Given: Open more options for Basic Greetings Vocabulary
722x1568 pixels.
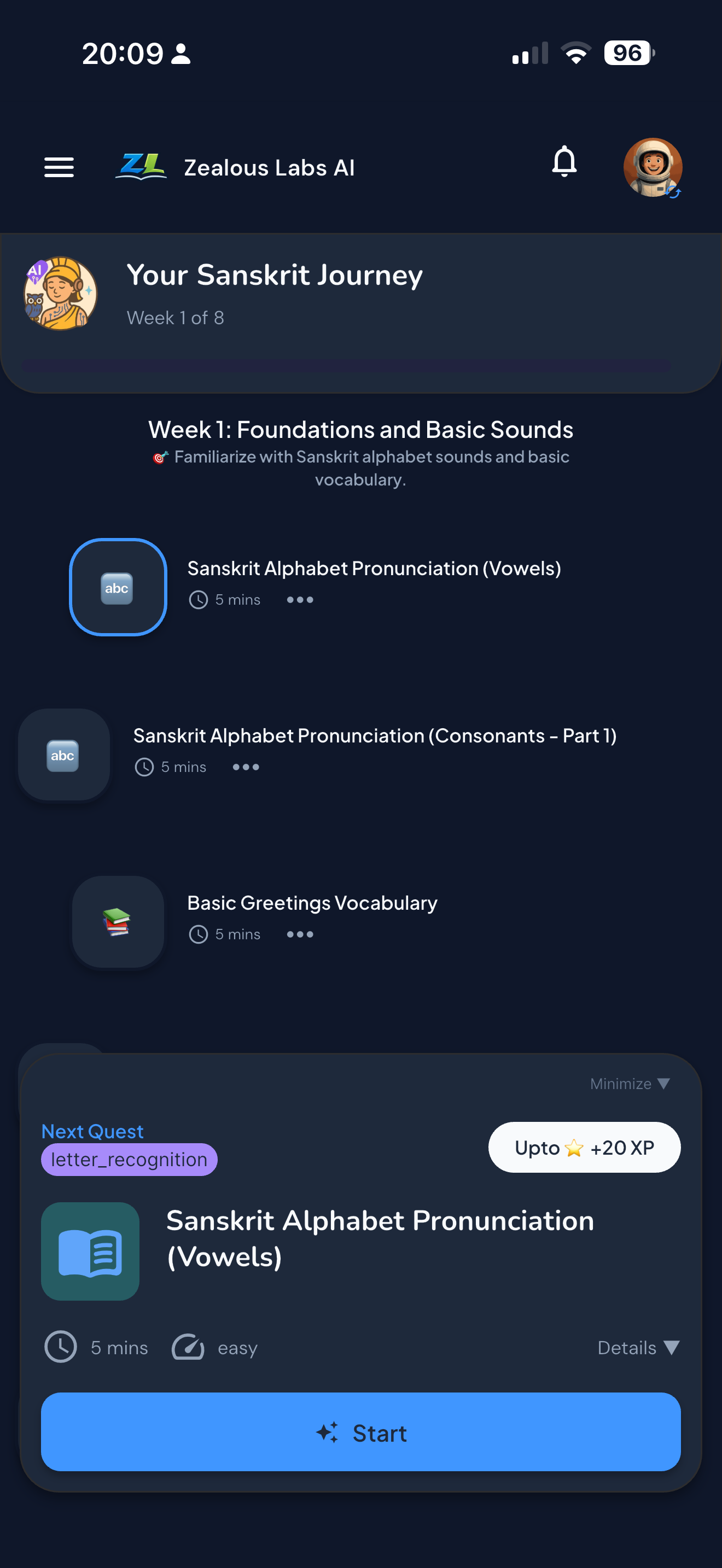Looking at the screenshot, I should (x=300, y=934).
